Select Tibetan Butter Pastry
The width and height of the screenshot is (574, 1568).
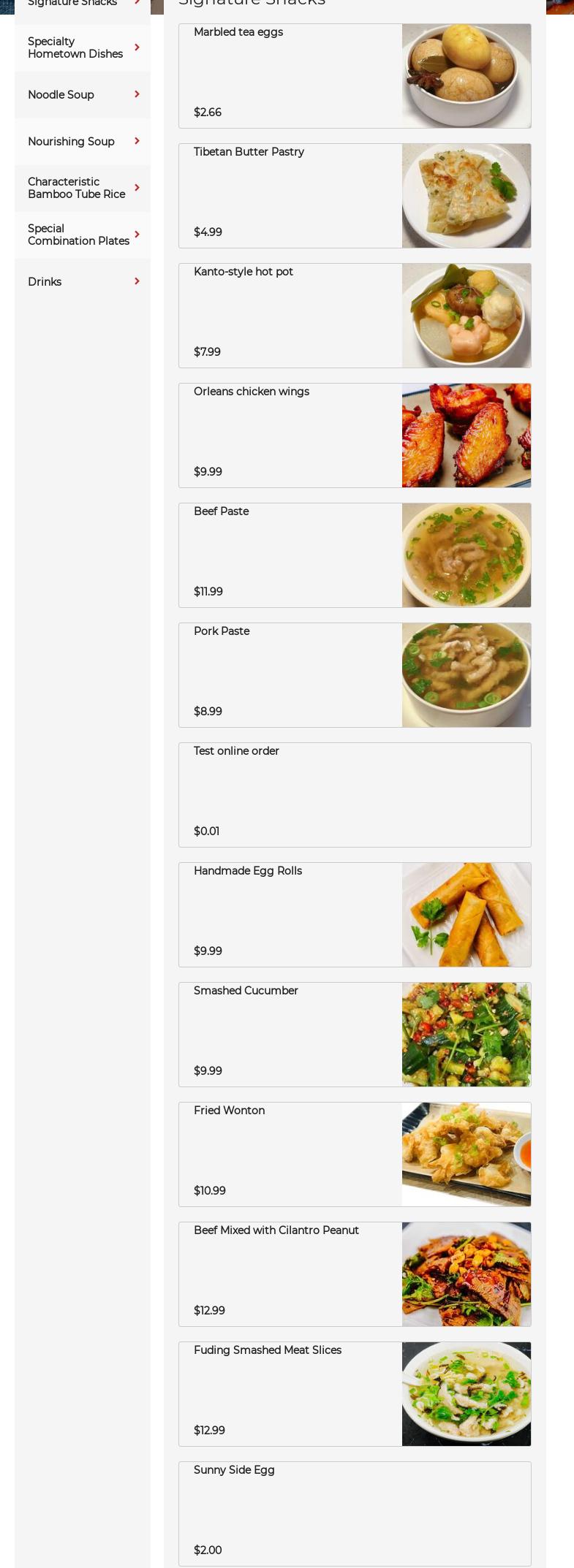click(x=355, y=196)
